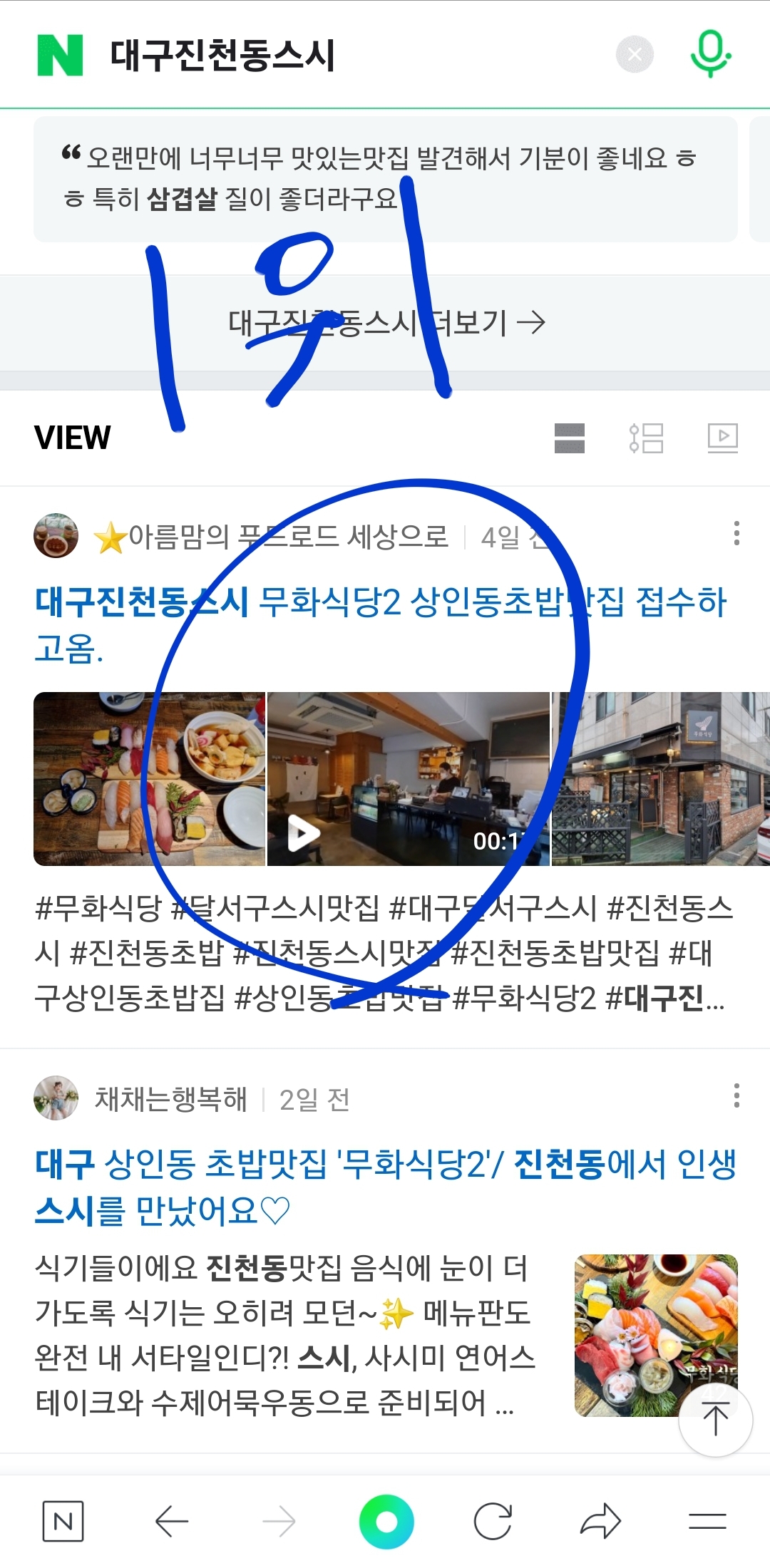Switch VIEW to timeline list layout
770x1568 pixels.
[646, 438]
